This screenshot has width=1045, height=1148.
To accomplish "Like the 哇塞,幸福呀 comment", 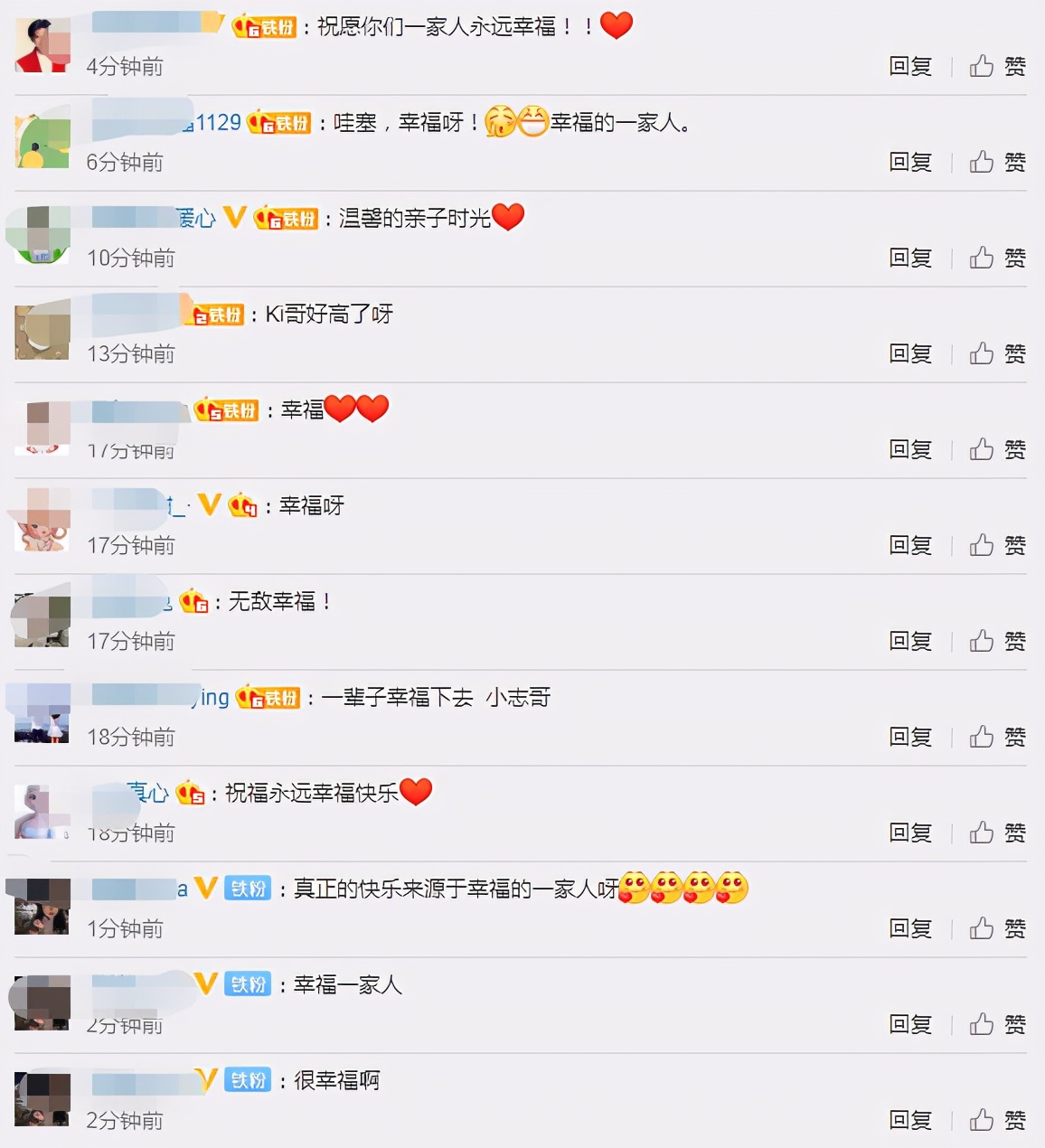I will (x=997, y=162).
